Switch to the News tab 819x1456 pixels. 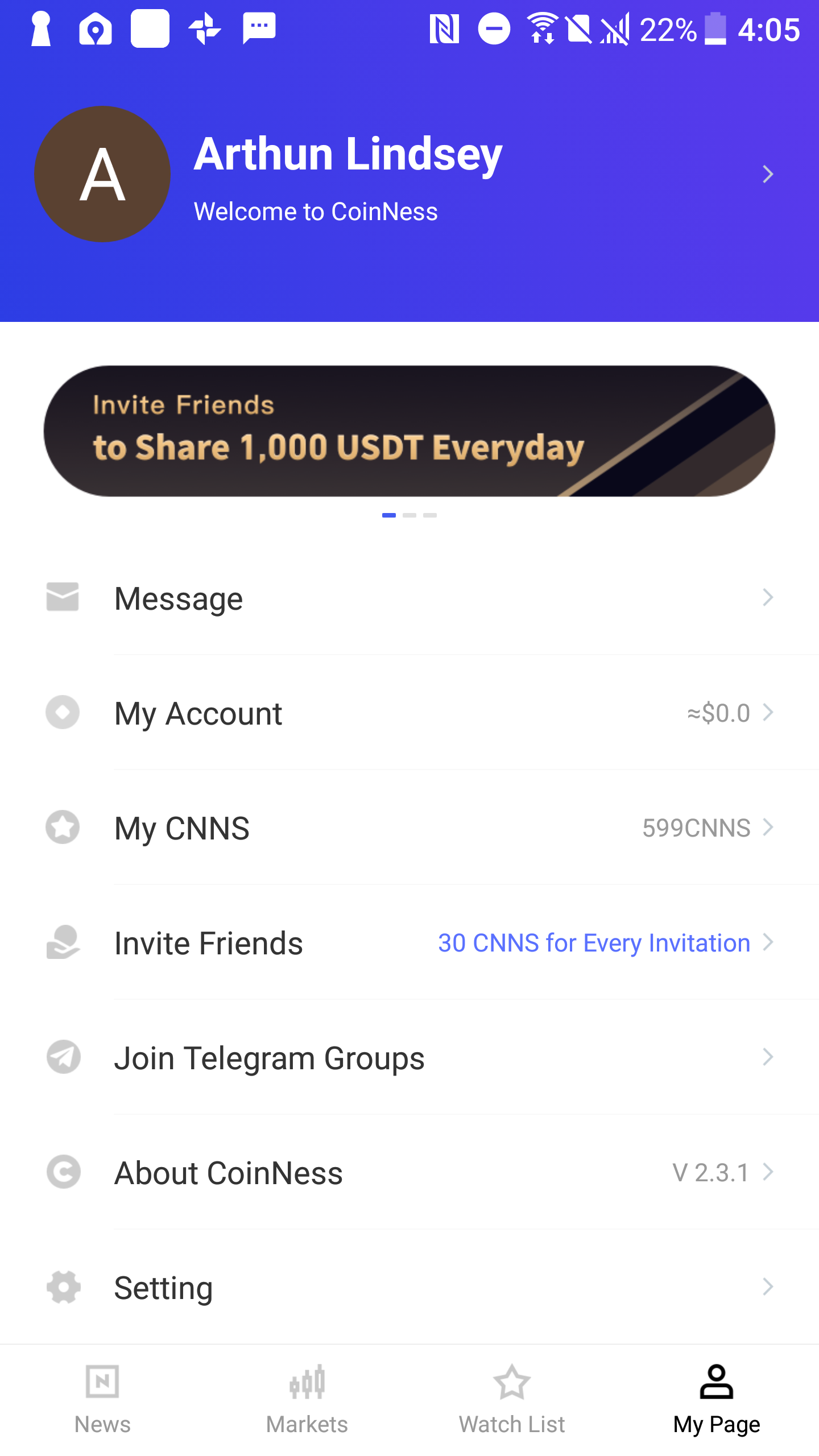pos(102,1399)
